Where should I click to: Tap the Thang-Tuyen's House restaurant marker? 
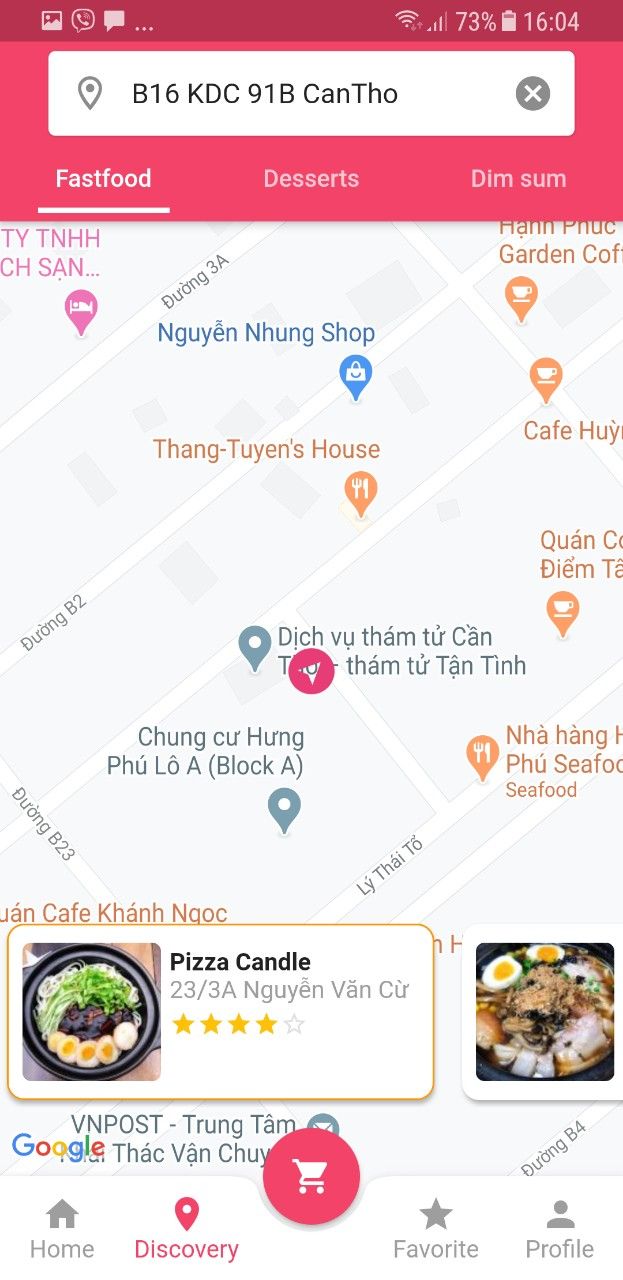pos(360,490)
